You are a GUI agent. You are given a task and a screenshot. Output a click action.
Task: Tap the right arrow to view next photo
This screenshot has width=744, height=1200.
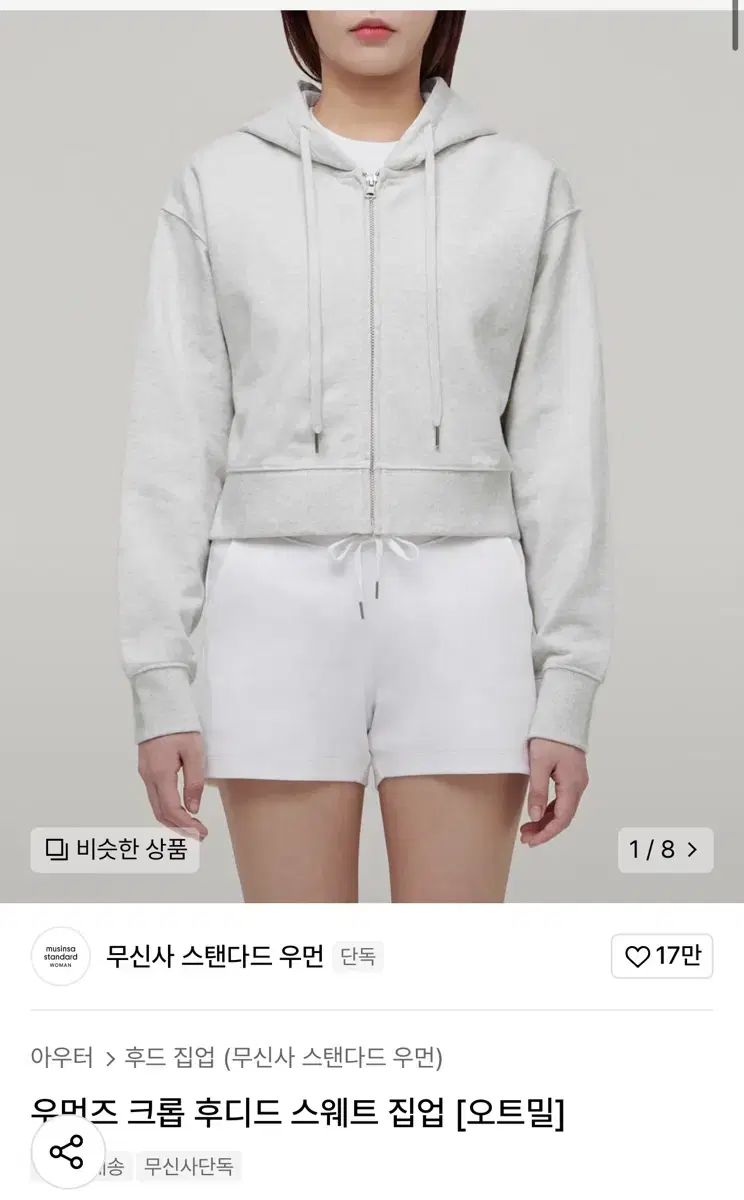click(690, 848)
